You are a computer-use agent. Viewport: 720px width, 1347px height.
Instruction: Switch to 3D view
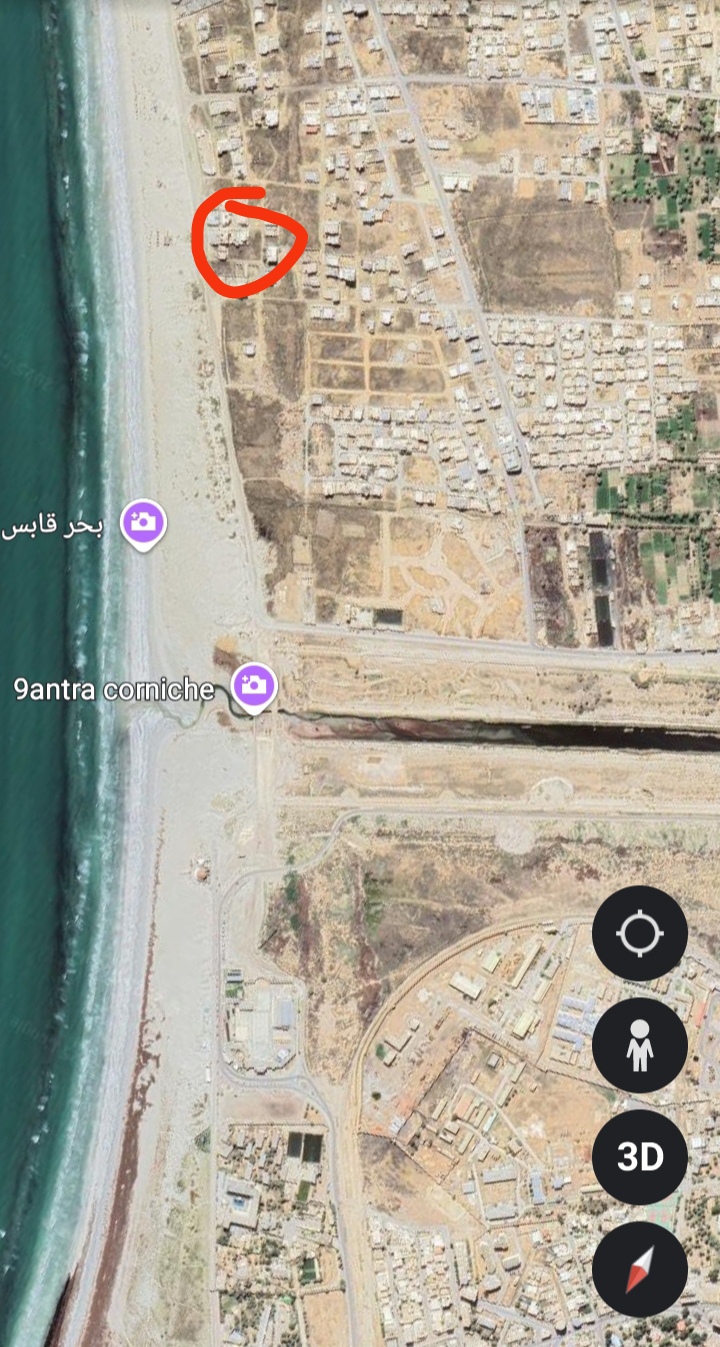(x=639, y=1157)
